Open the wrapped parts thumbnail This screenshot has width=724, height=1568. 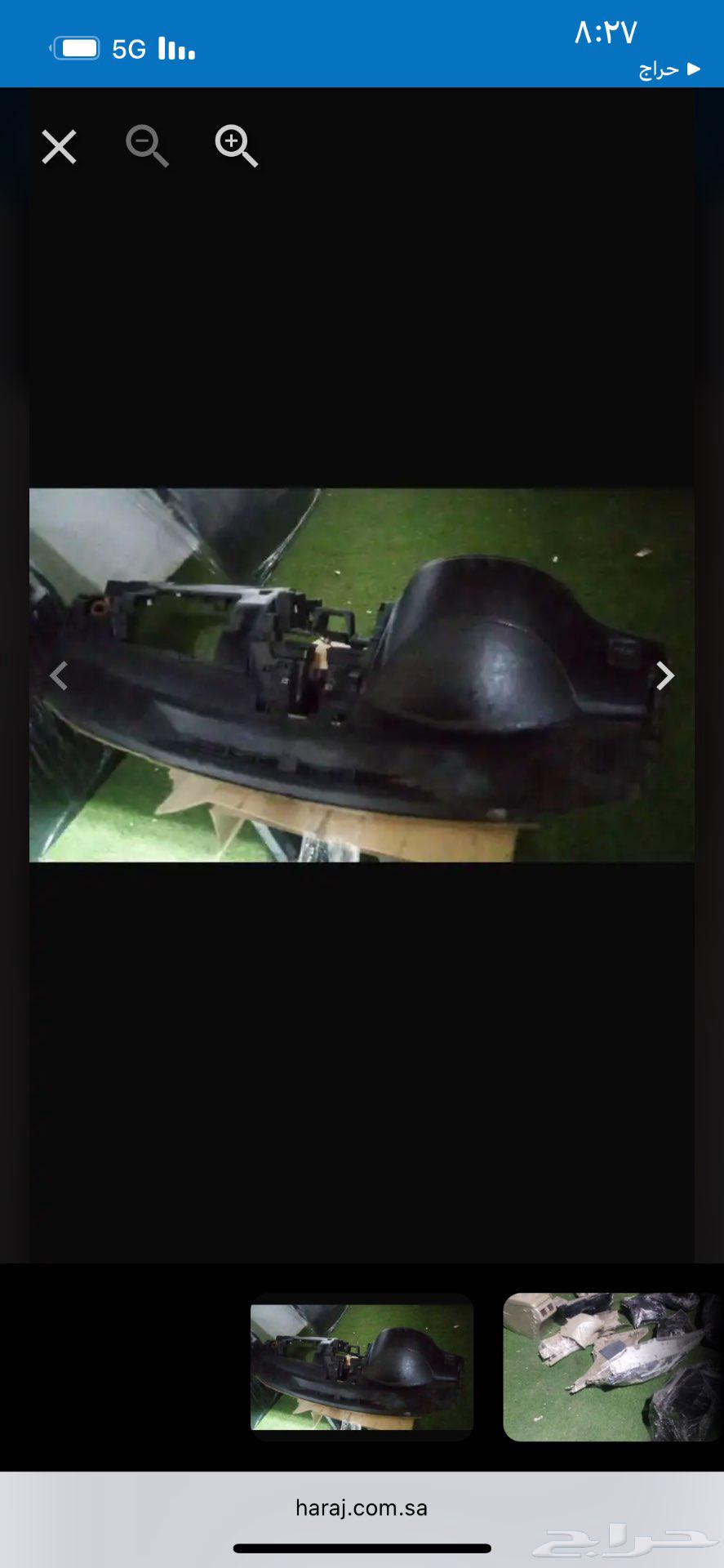(x=612, y=1366)
